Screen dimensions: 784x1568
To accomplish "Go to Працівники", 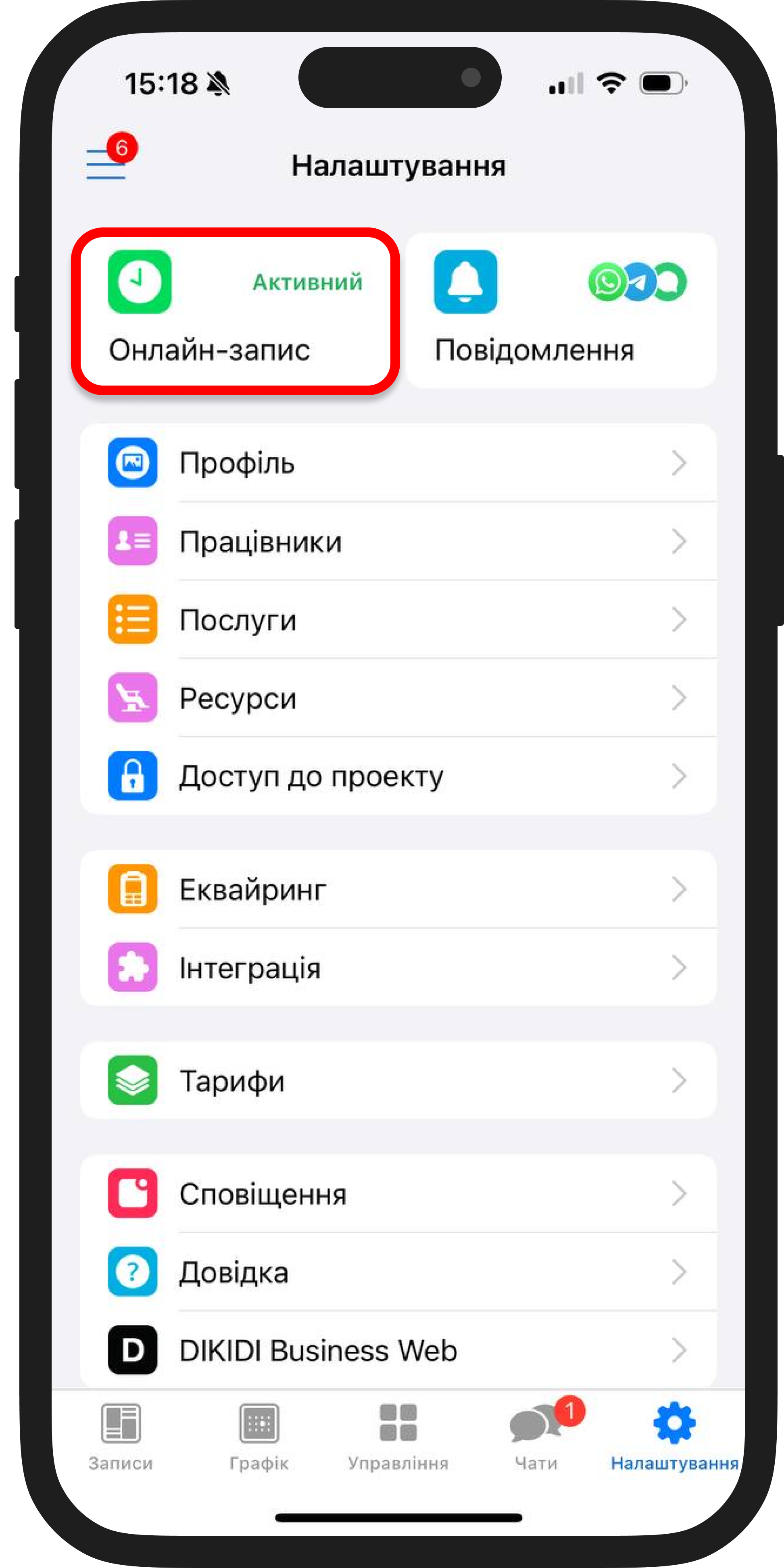I will click(x=398, y=541).
